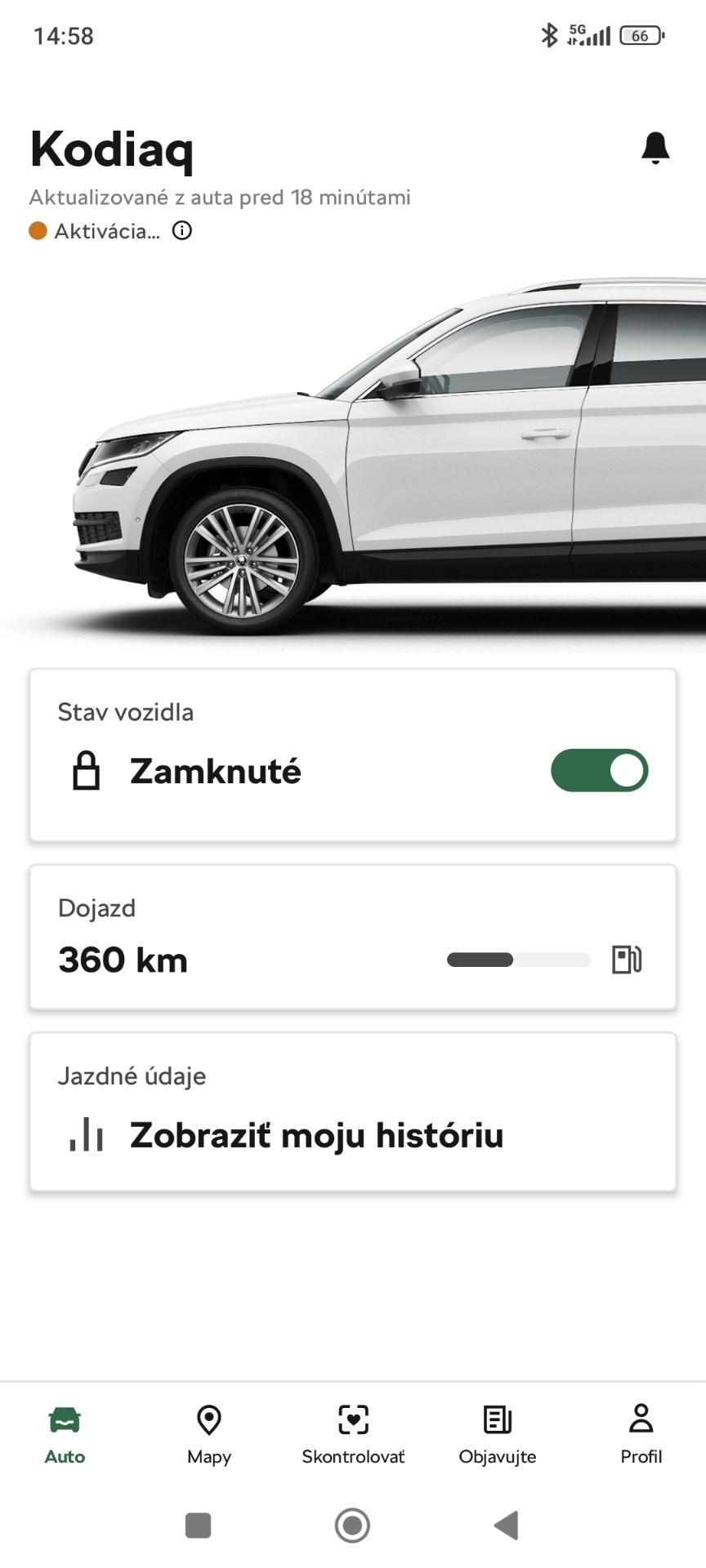Open the Dojazd 360 km card
Viewport: 706px width, 1568px height.
(x=353, y=938)
